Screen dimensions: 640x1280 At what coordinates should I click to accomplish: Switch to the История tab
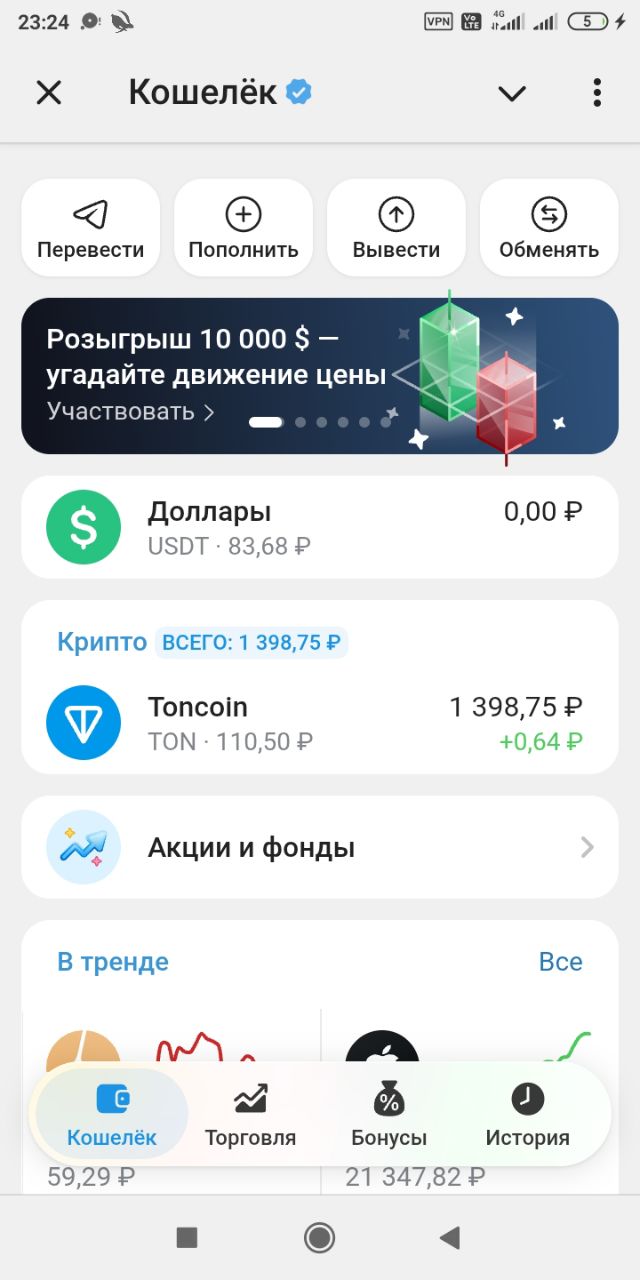click(x=527, y=1115)
